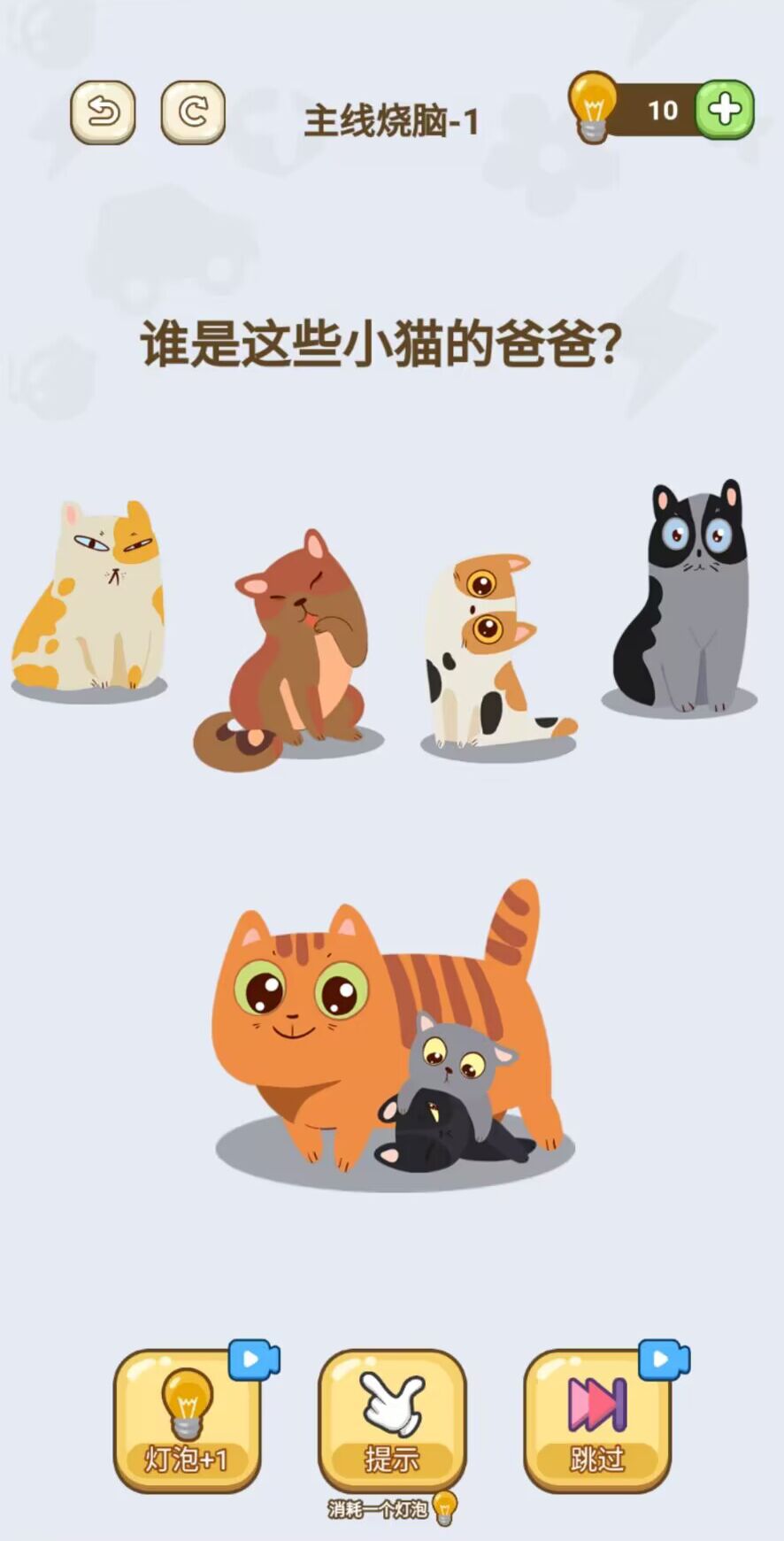This screenshot has width=784, height=1541.
Task: Tap the 灯泡+1 button for a free bulb
Action: pyautogui.click(x=187, y=1421)
